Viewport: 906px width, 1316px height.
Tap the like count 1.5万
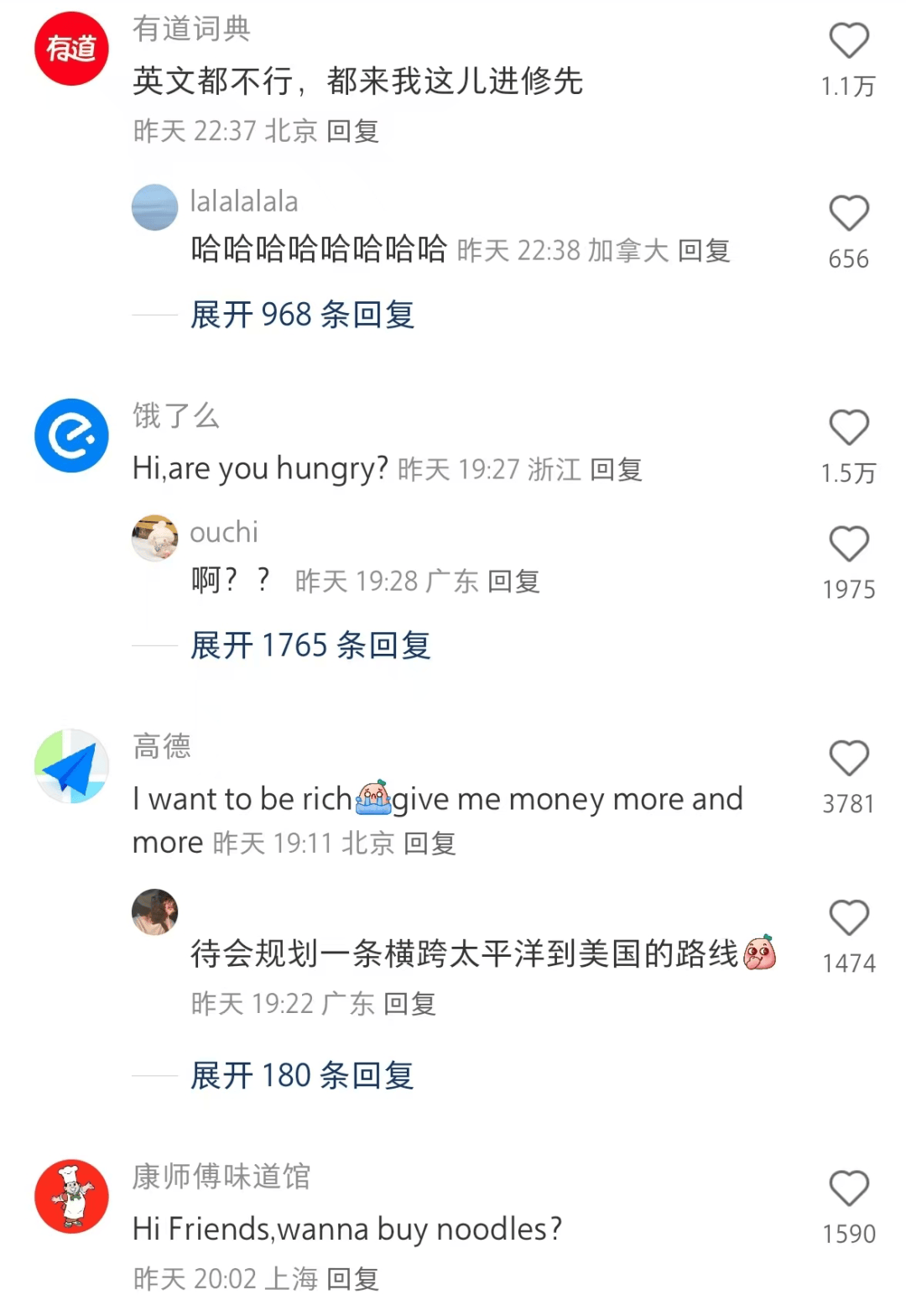click(x=849, y=473)
